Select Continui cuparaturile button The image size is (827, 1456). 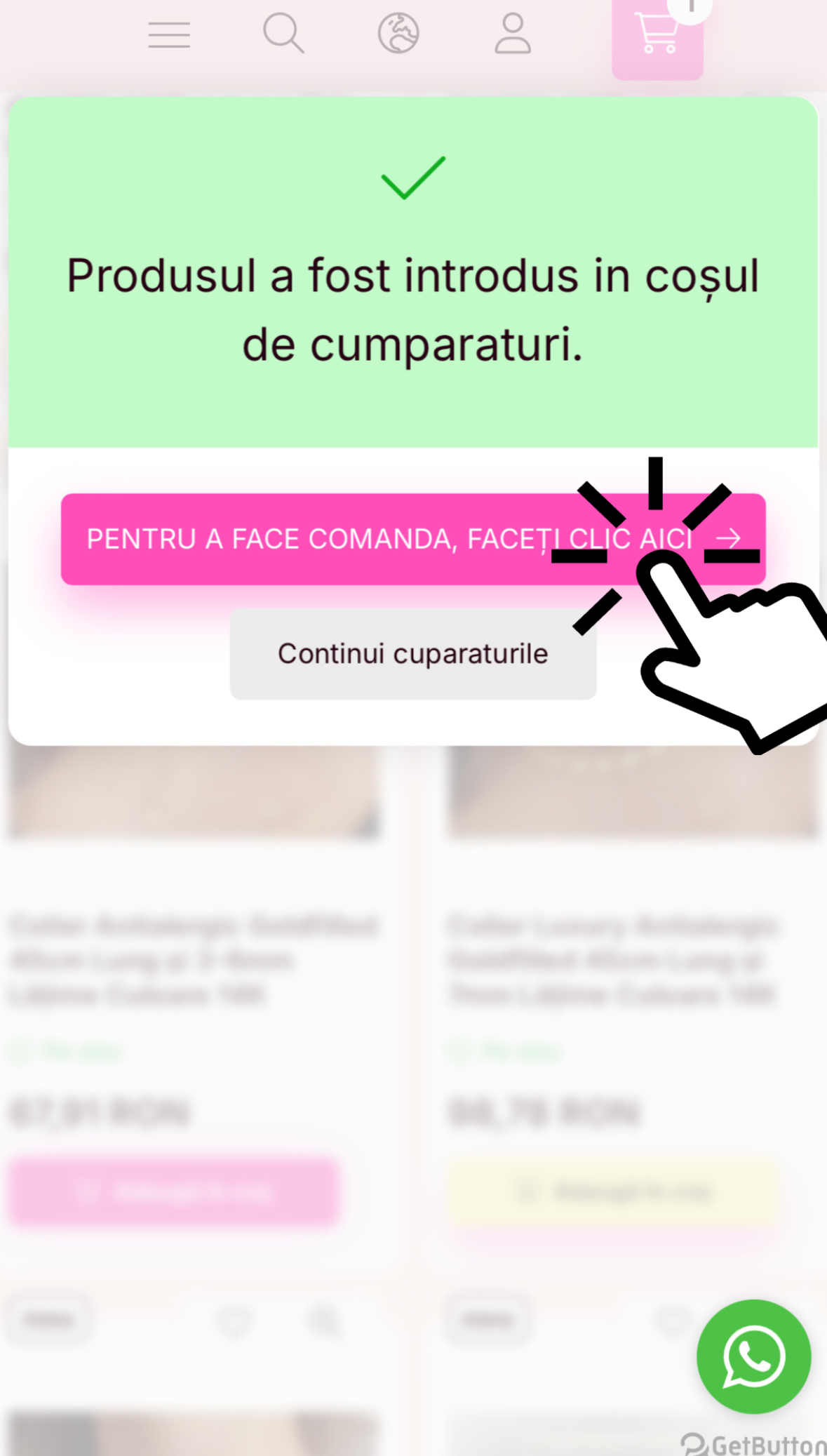(412, 653)
